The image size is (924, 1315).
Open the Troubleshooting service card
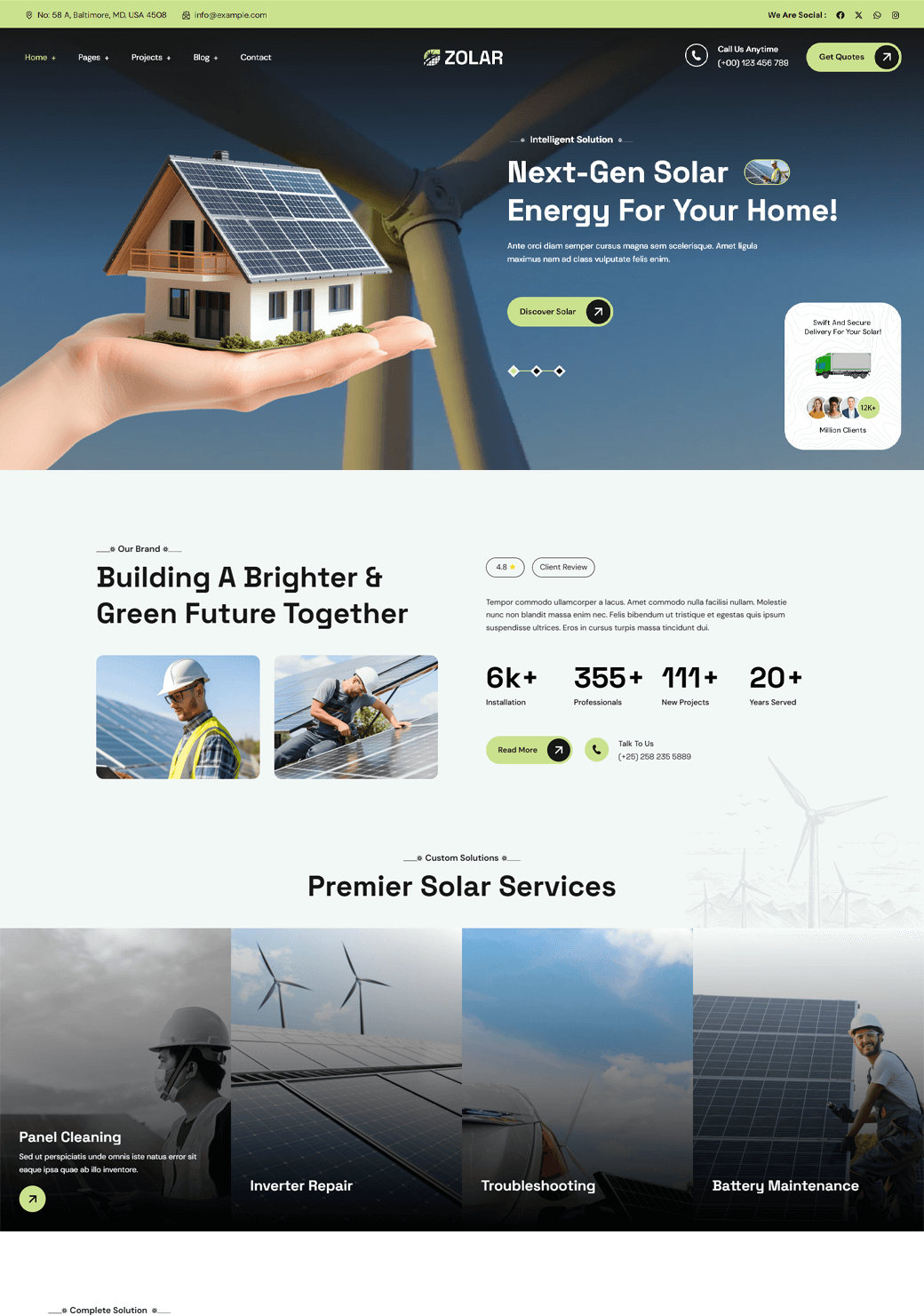click(x=538, y=1186)
